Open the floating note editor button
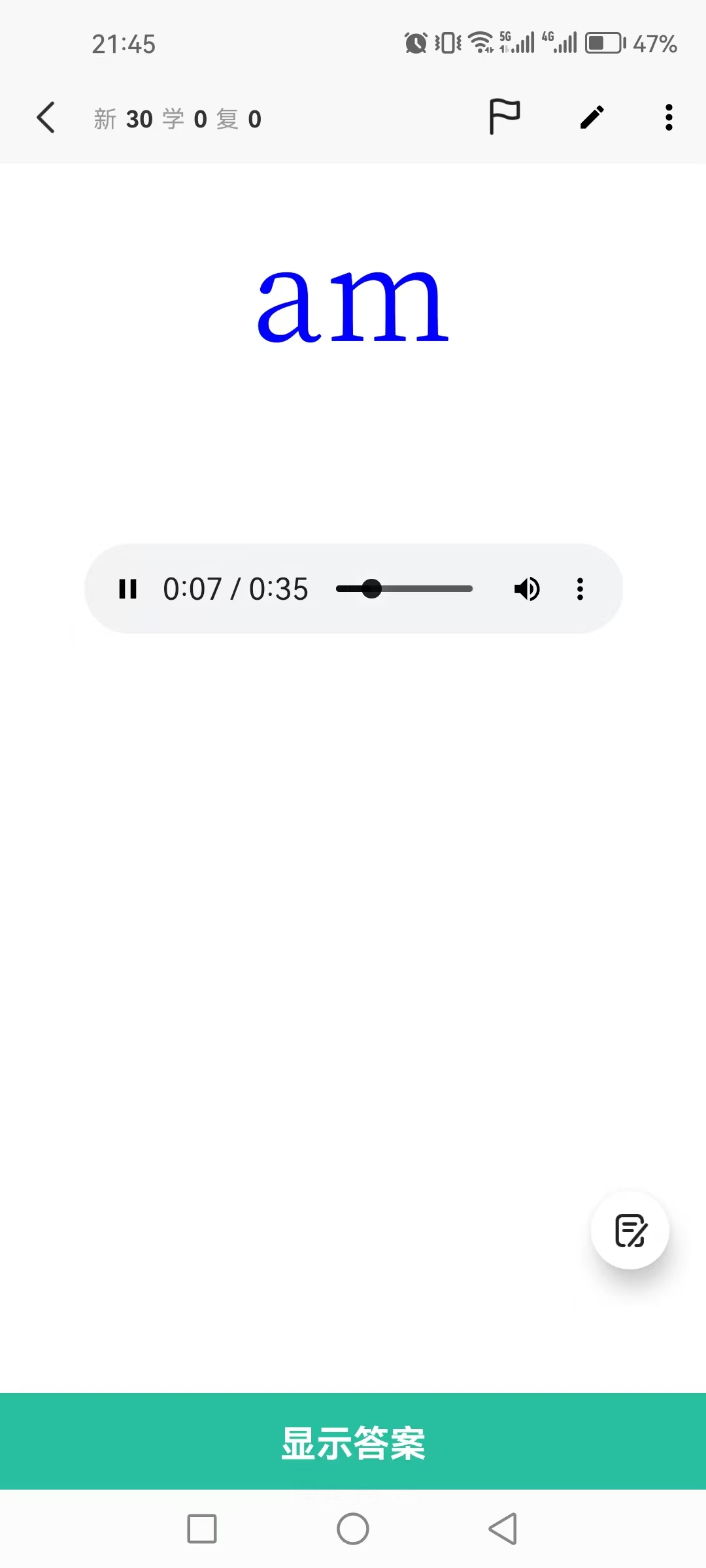The height and width of the screenshot is (1568, 706). [630, 1230]
